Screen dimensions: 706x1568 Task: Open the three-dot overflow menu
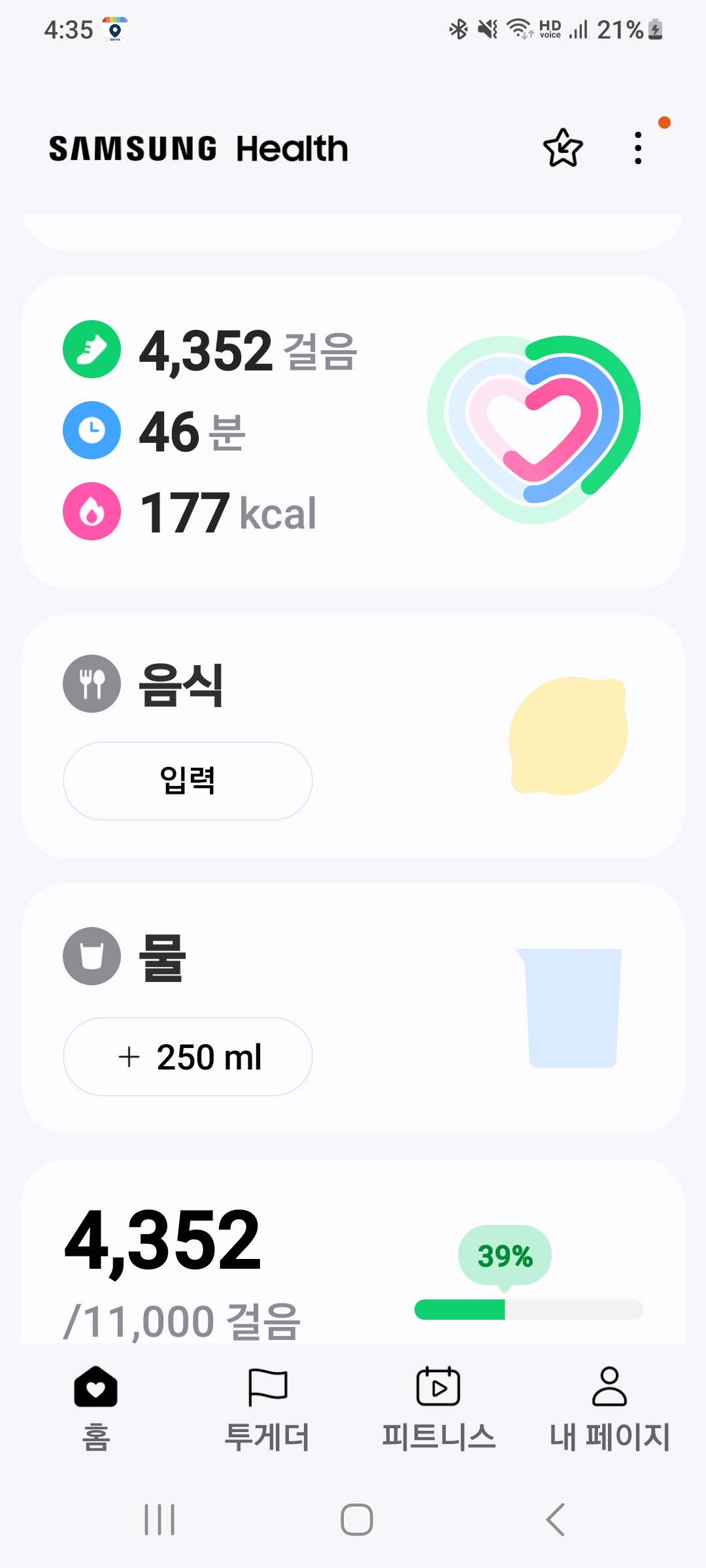click(638, 148)
